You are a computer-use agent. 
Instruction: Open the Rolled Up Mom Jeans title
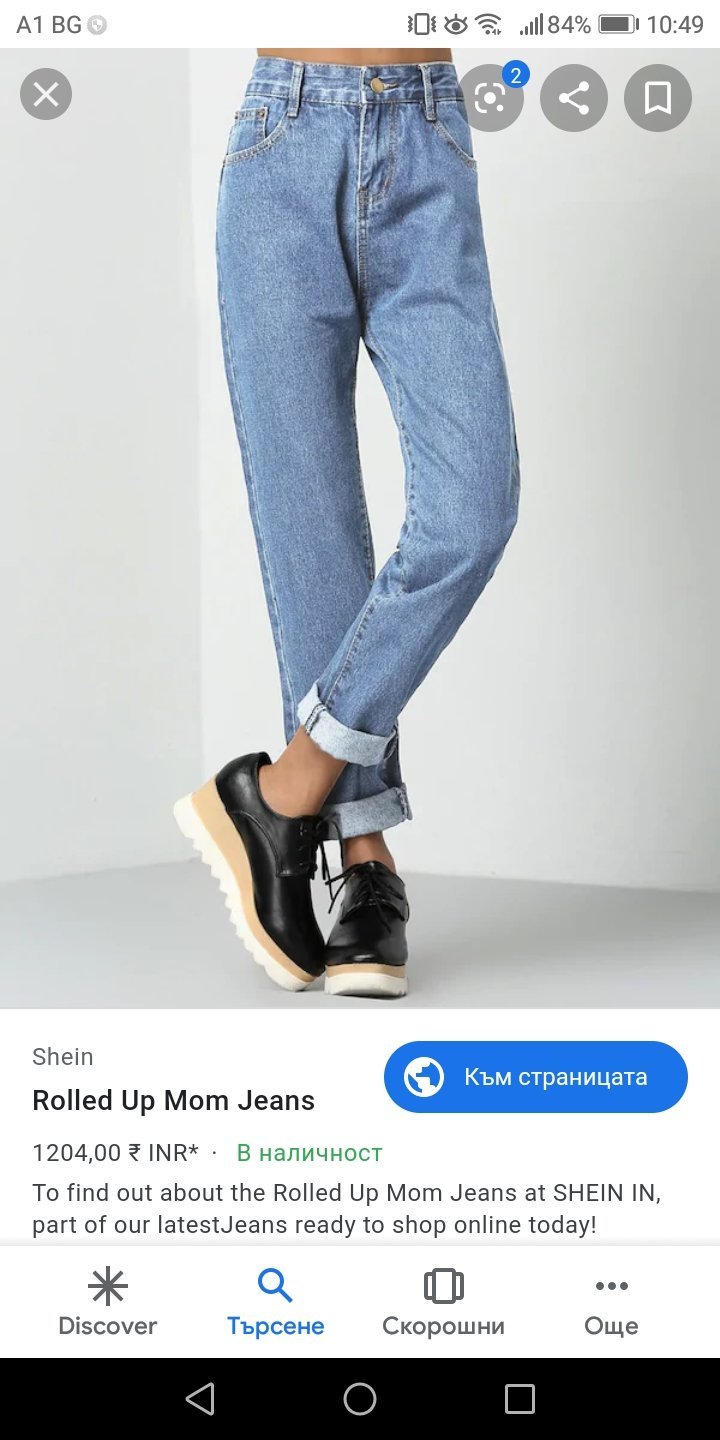[173, 1101]
